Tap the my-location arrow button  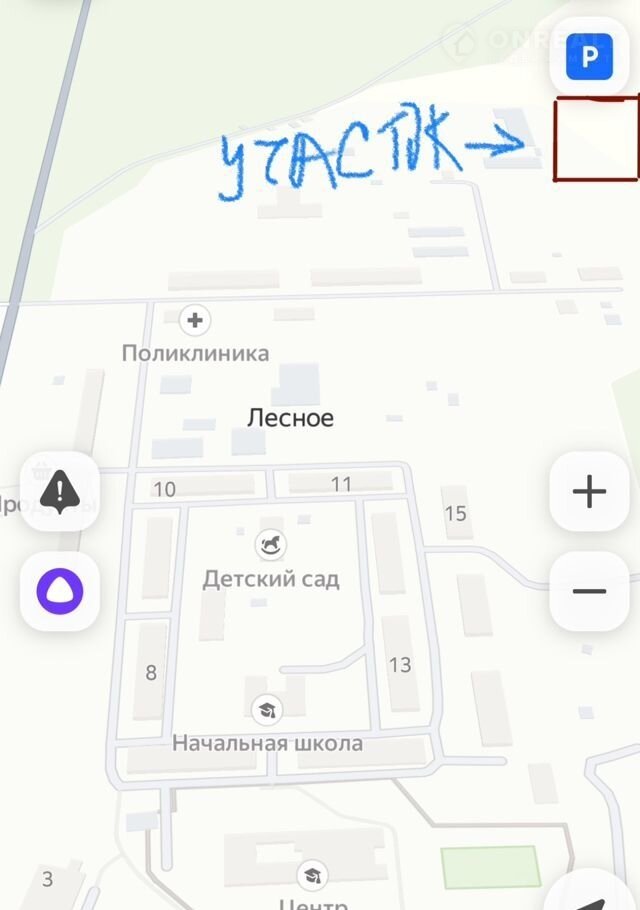pyautogui.click(x=598, y=889)
